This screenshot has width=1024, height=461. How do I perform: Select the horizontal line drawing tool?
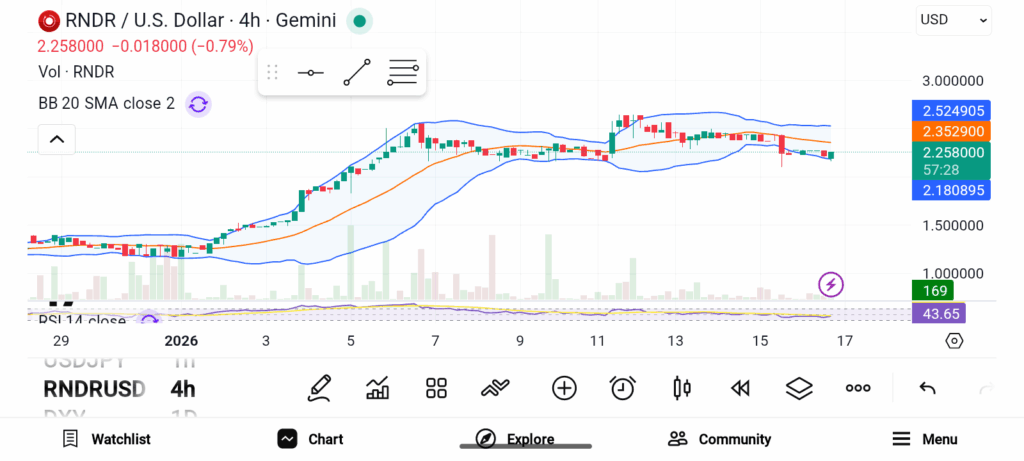(x=310, y=73)
